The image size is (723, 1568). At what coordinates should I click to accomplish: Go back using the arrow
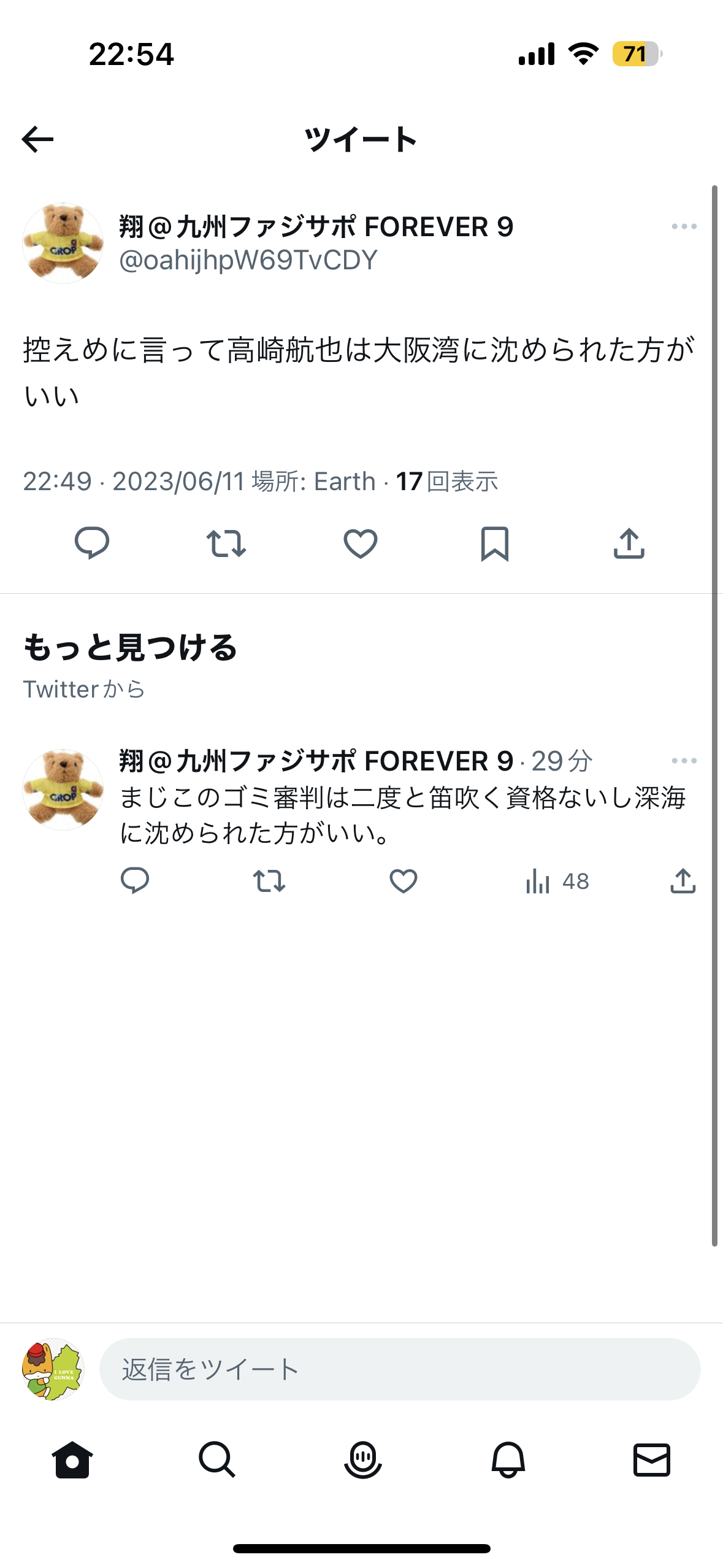pos(38,139)
